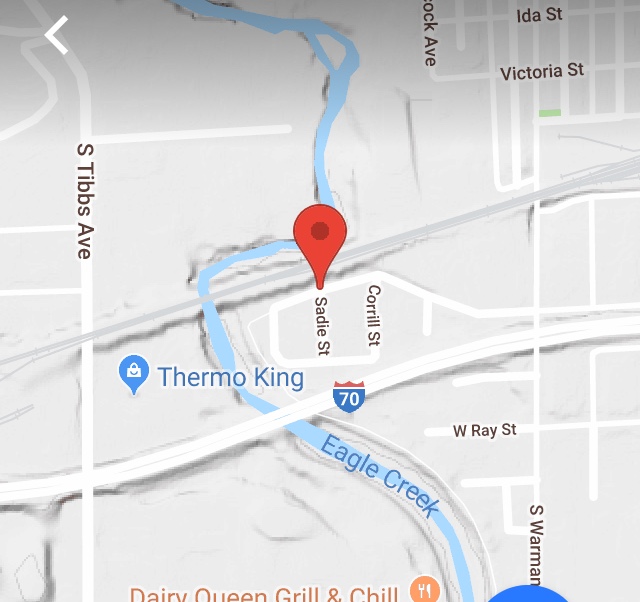Open the Thermo King place marker
The height and width of the screenshot is (602, 640).
pyautogui.click(x=133, y=375)
